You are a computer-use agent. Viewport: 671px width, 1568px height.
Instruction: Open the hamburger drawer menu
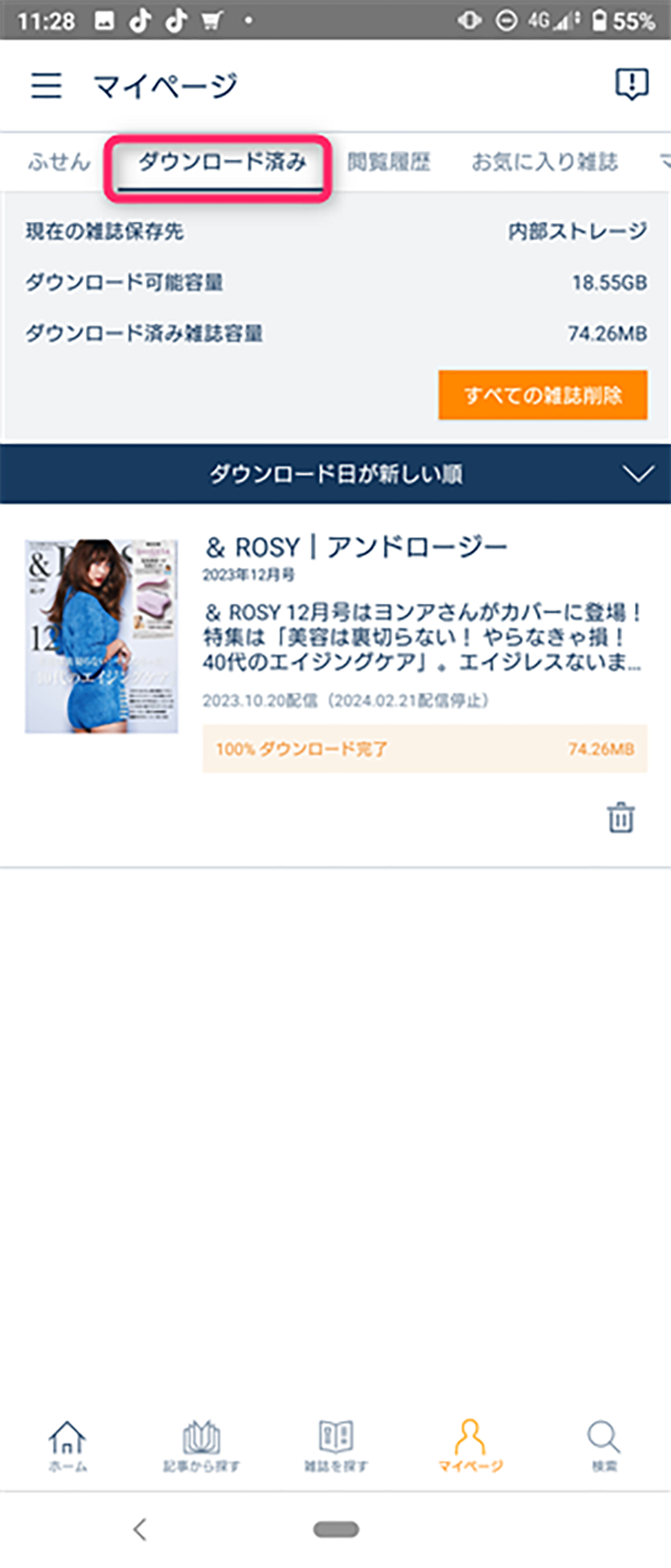[x=46, y=84]
